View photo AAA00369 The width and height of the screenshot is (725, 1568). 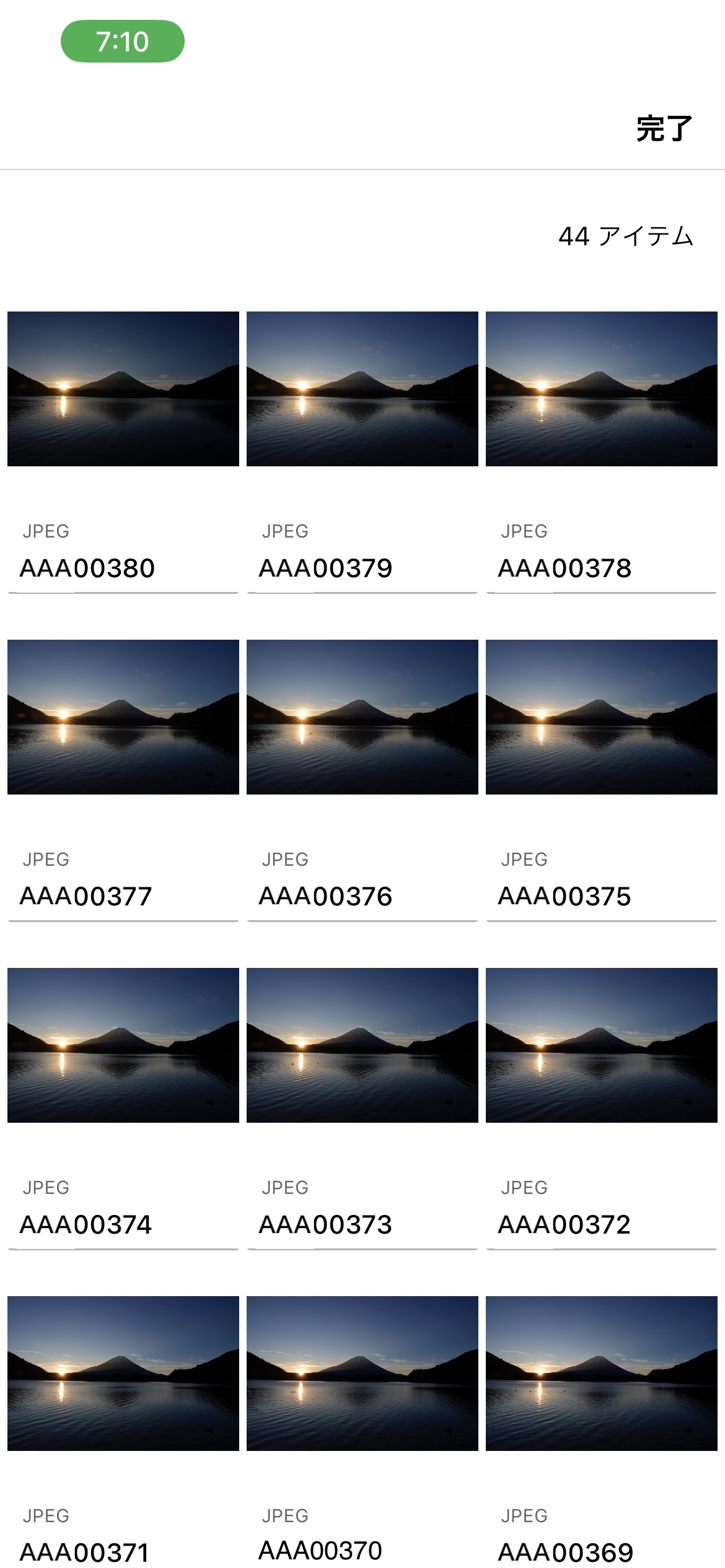coord(602,1374)
